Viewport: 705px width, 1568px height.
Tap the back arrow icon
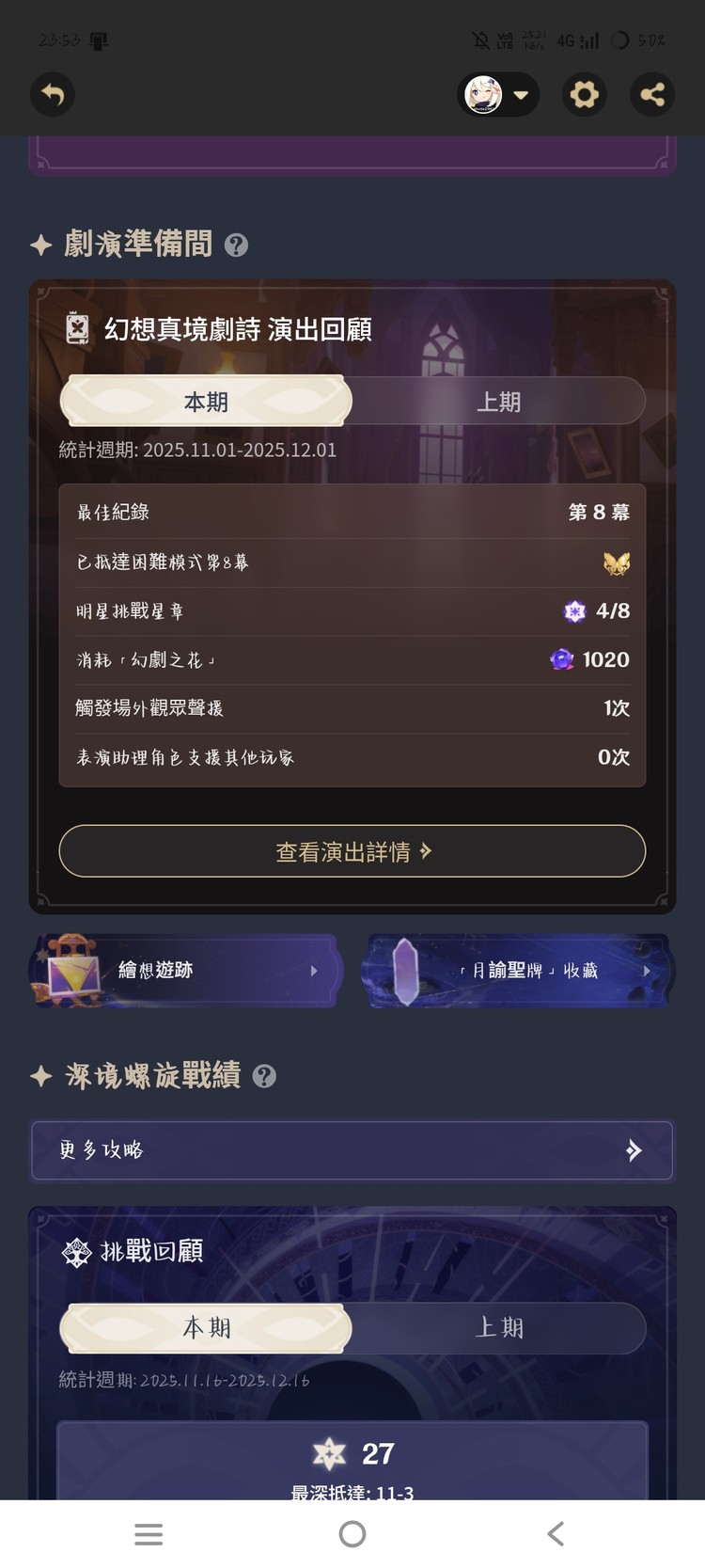tap(53, 95)
